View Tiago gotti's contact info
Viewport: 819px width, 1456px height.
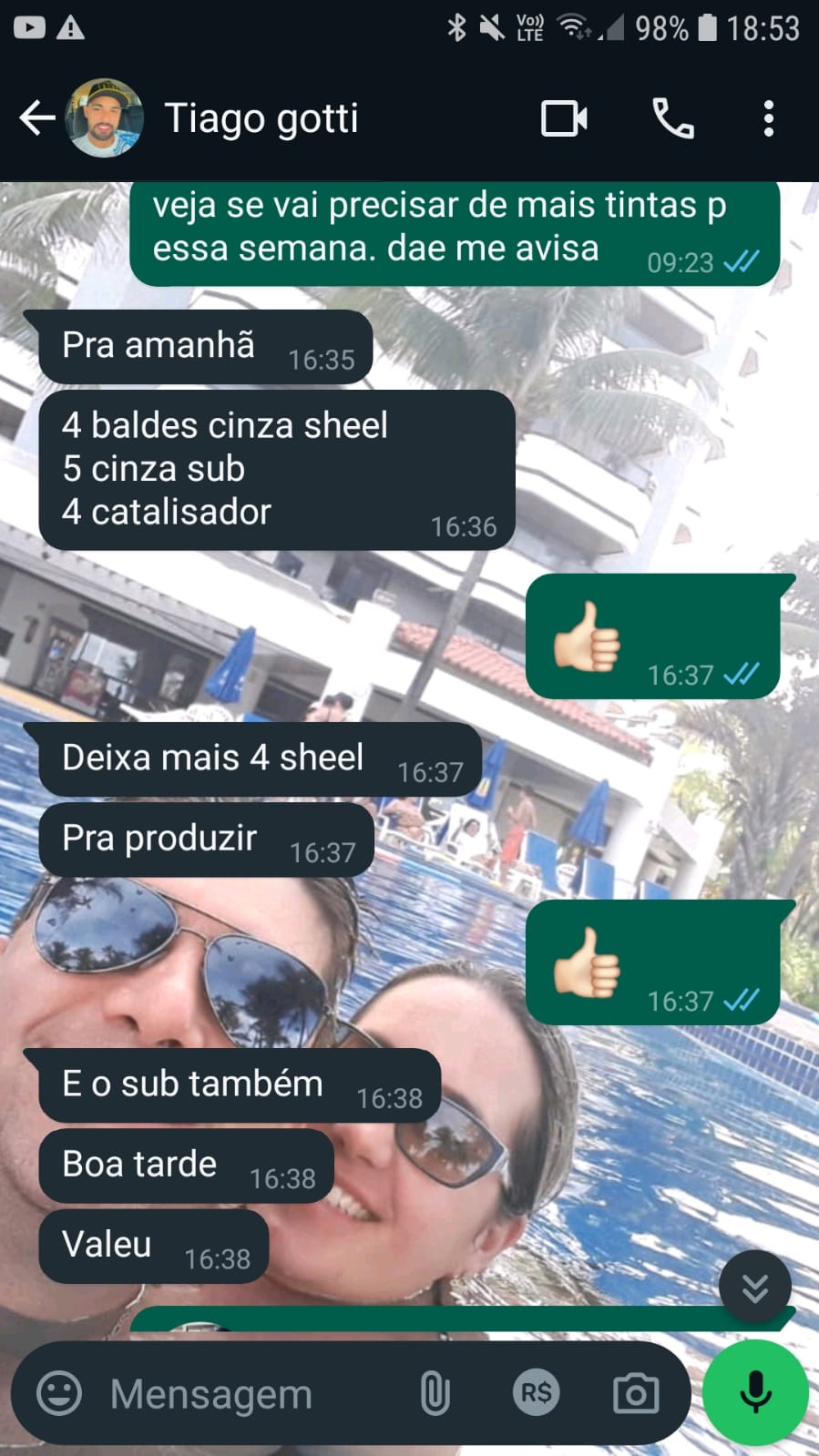[x=261, y=118]
